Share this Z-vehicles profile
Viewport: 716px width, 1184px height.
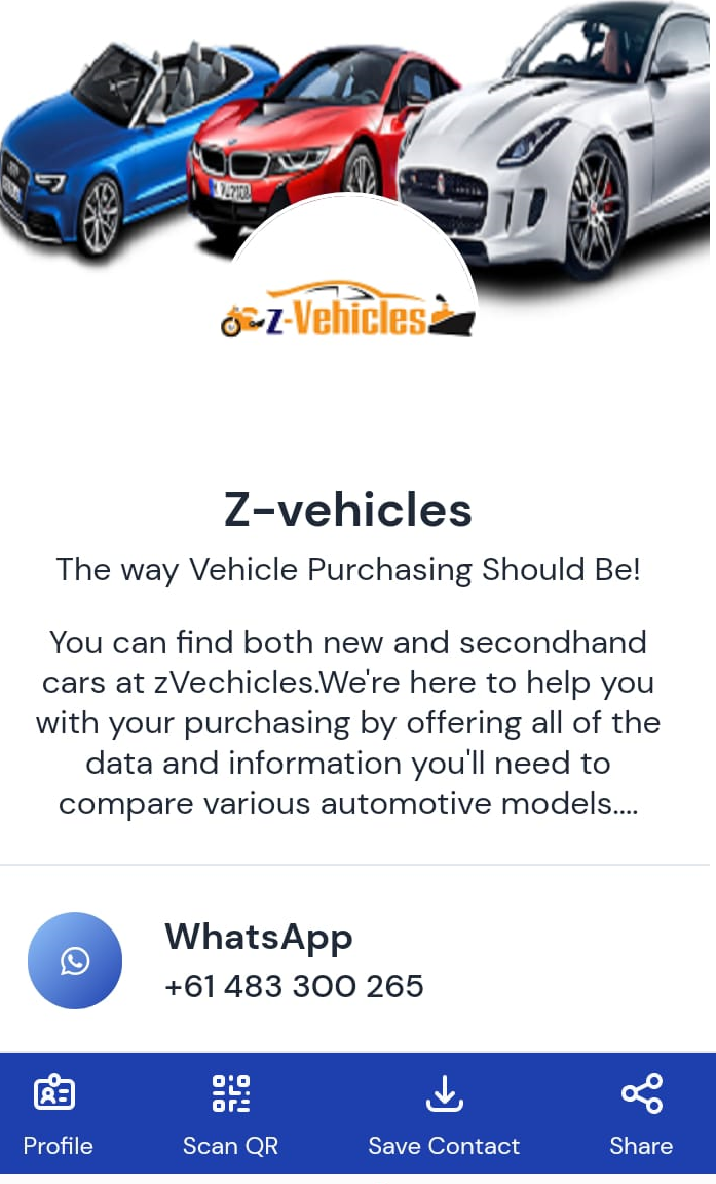point(641,1114)
